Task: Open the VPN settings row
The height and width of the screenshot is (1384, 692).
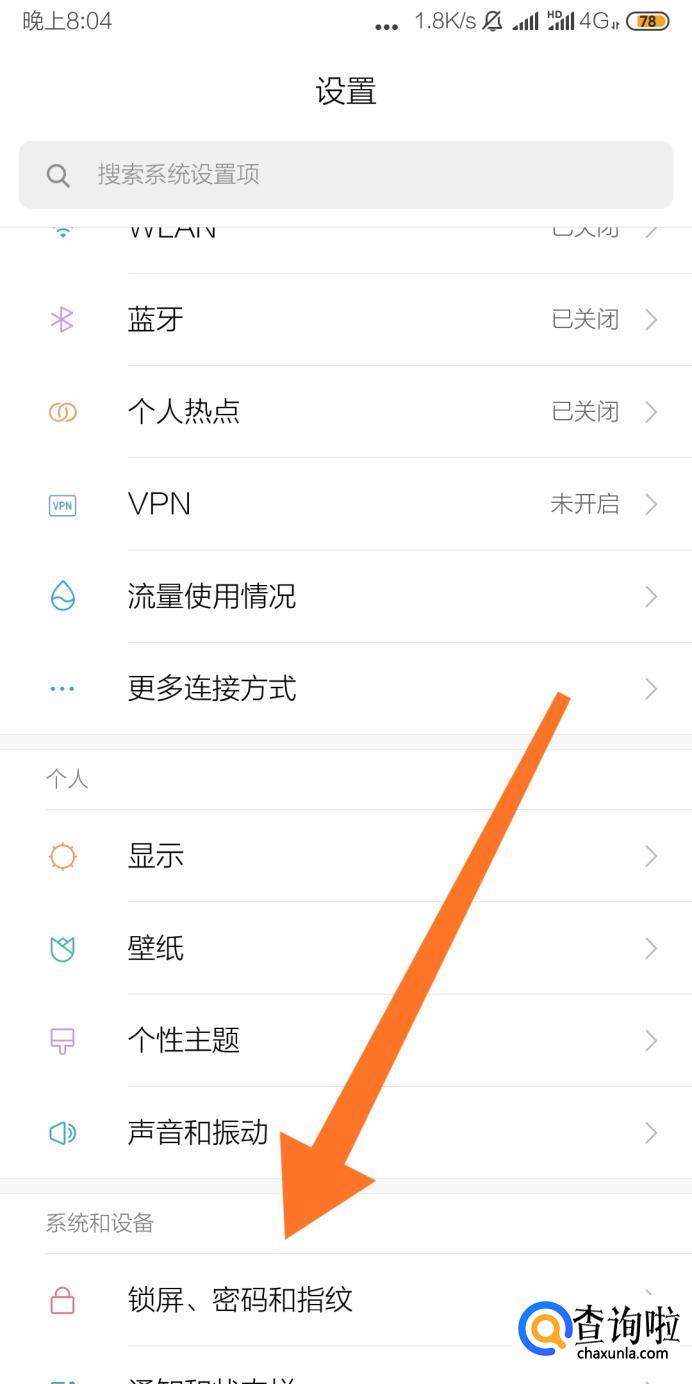Action: 345,504
